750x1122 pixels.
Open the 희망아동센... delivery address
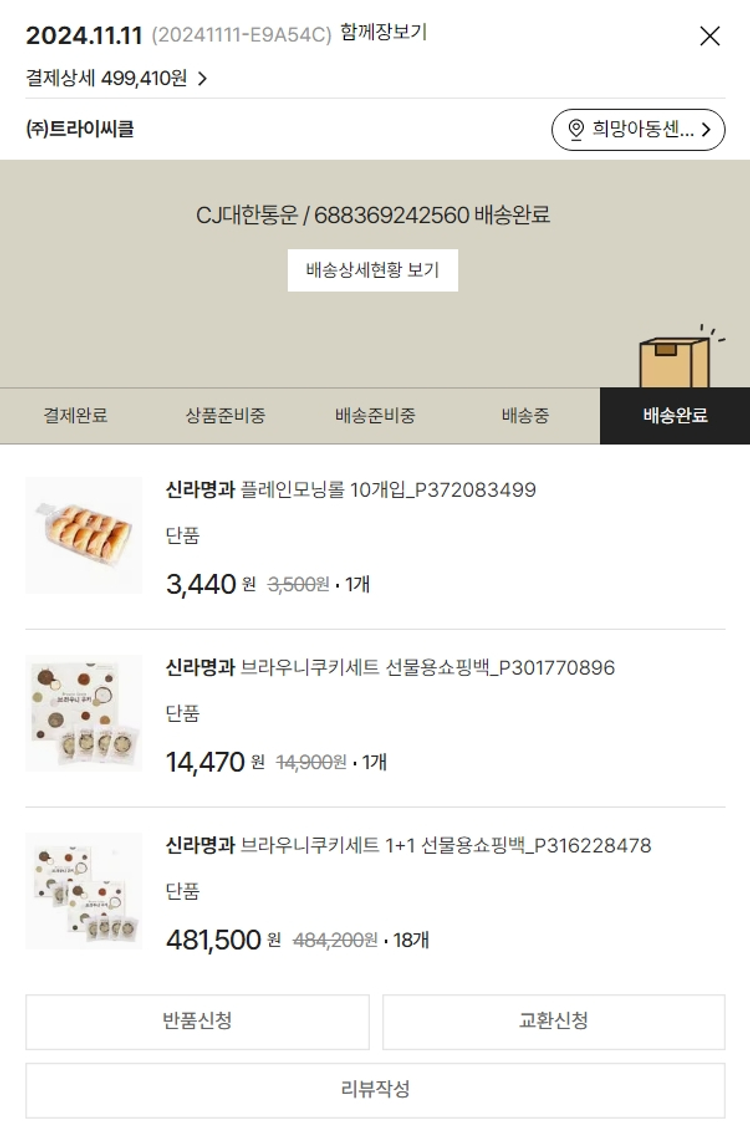coord(638,130)
